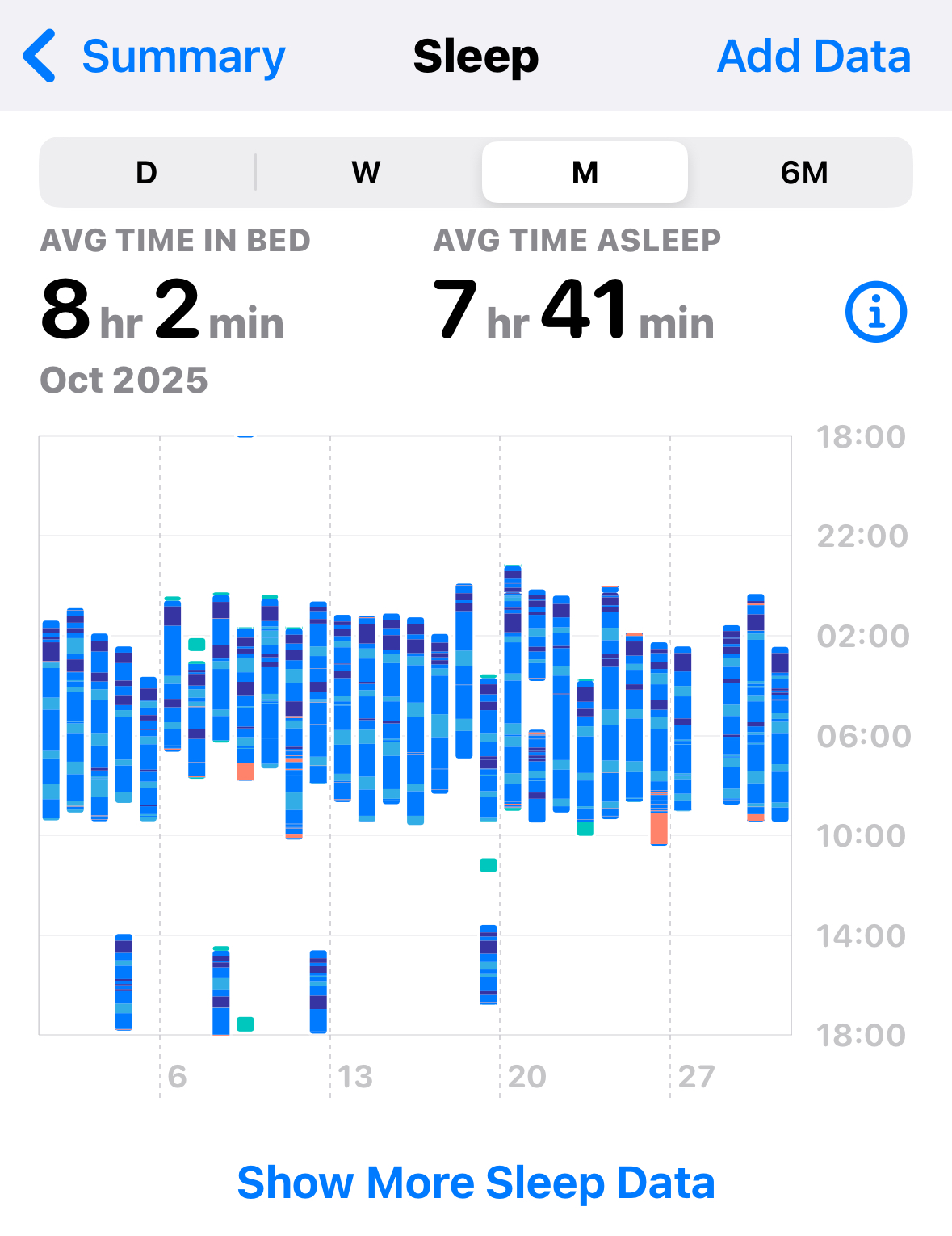The height and width of the screenshot is (1236, 952).
Task: Switch to the 6M view
Action: coord(803,173)
